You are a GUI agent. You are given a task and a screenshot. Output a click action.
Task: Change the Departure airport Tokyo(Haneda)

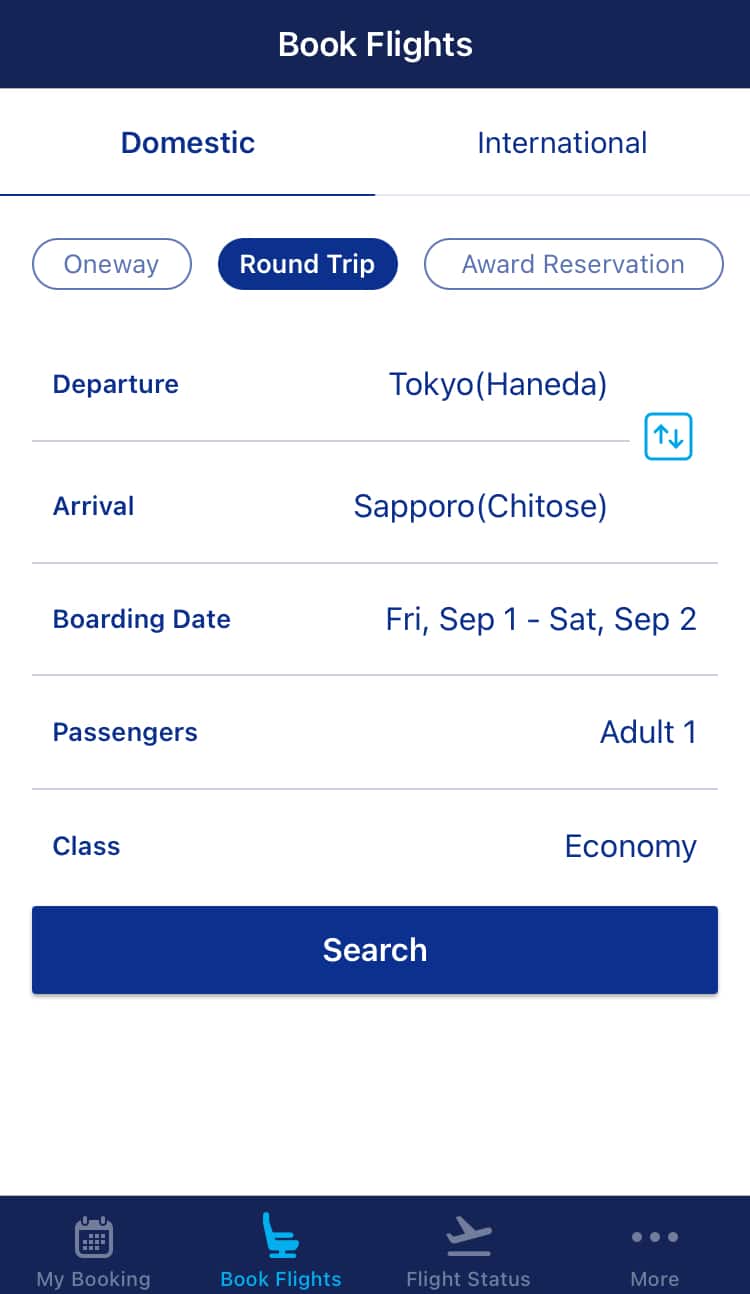(497, 385)
